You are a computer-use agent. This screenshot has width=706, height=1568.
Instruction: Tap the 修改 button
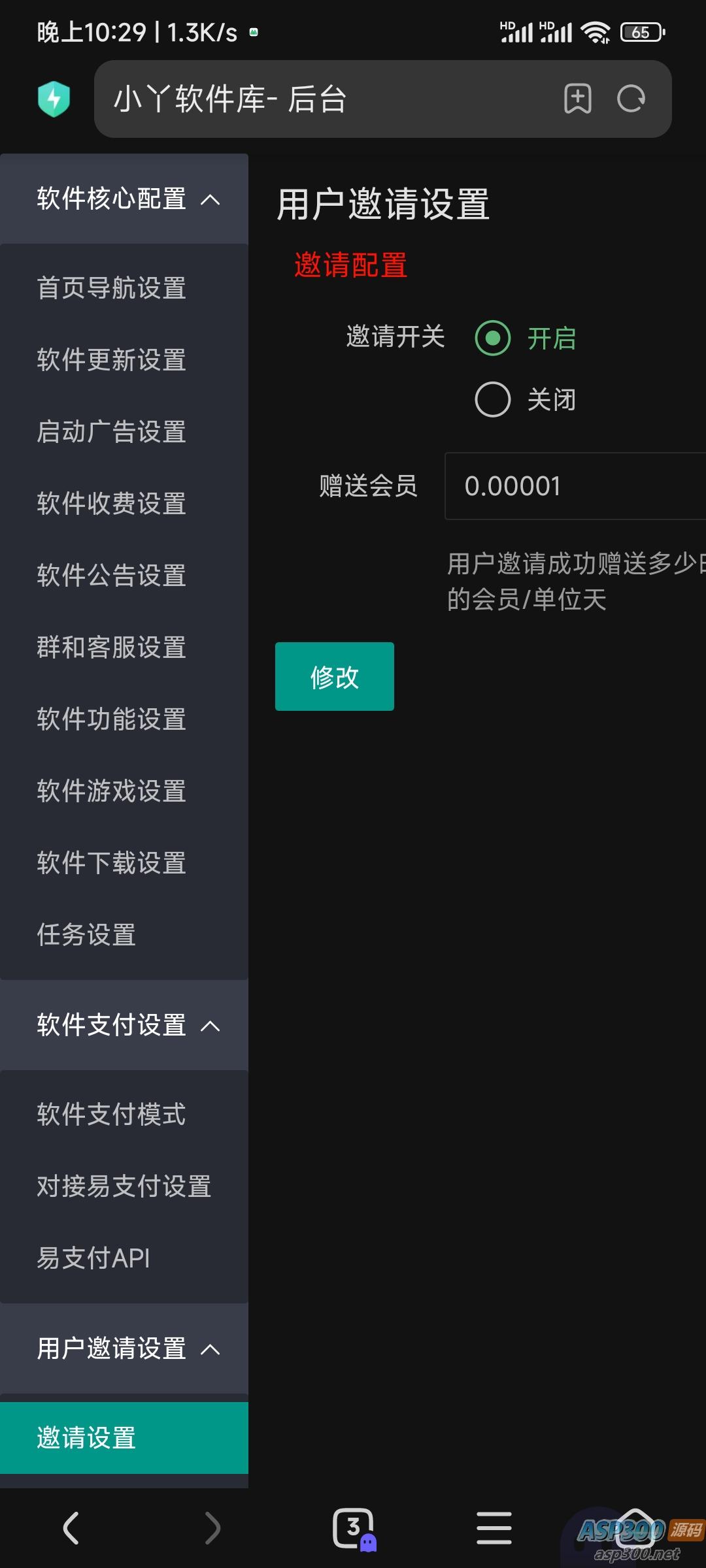pos(334,677)
